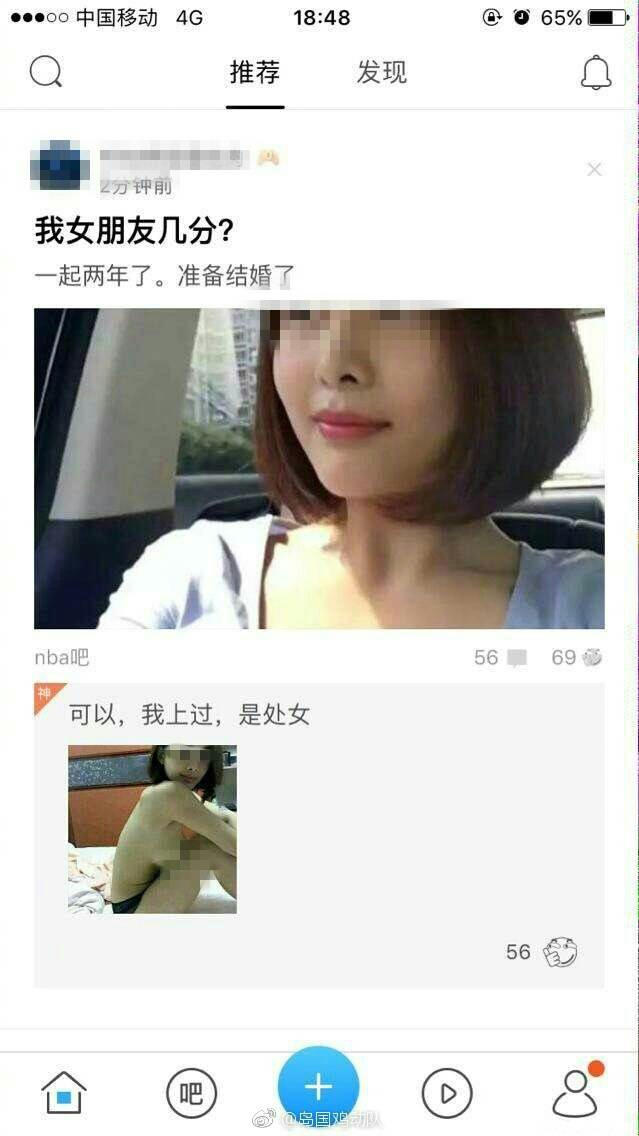The width and height of the screenshot is (639, 1136).
Task: Open the search magnifier icon
Action: pyautogui.click(x=46, y=72)
